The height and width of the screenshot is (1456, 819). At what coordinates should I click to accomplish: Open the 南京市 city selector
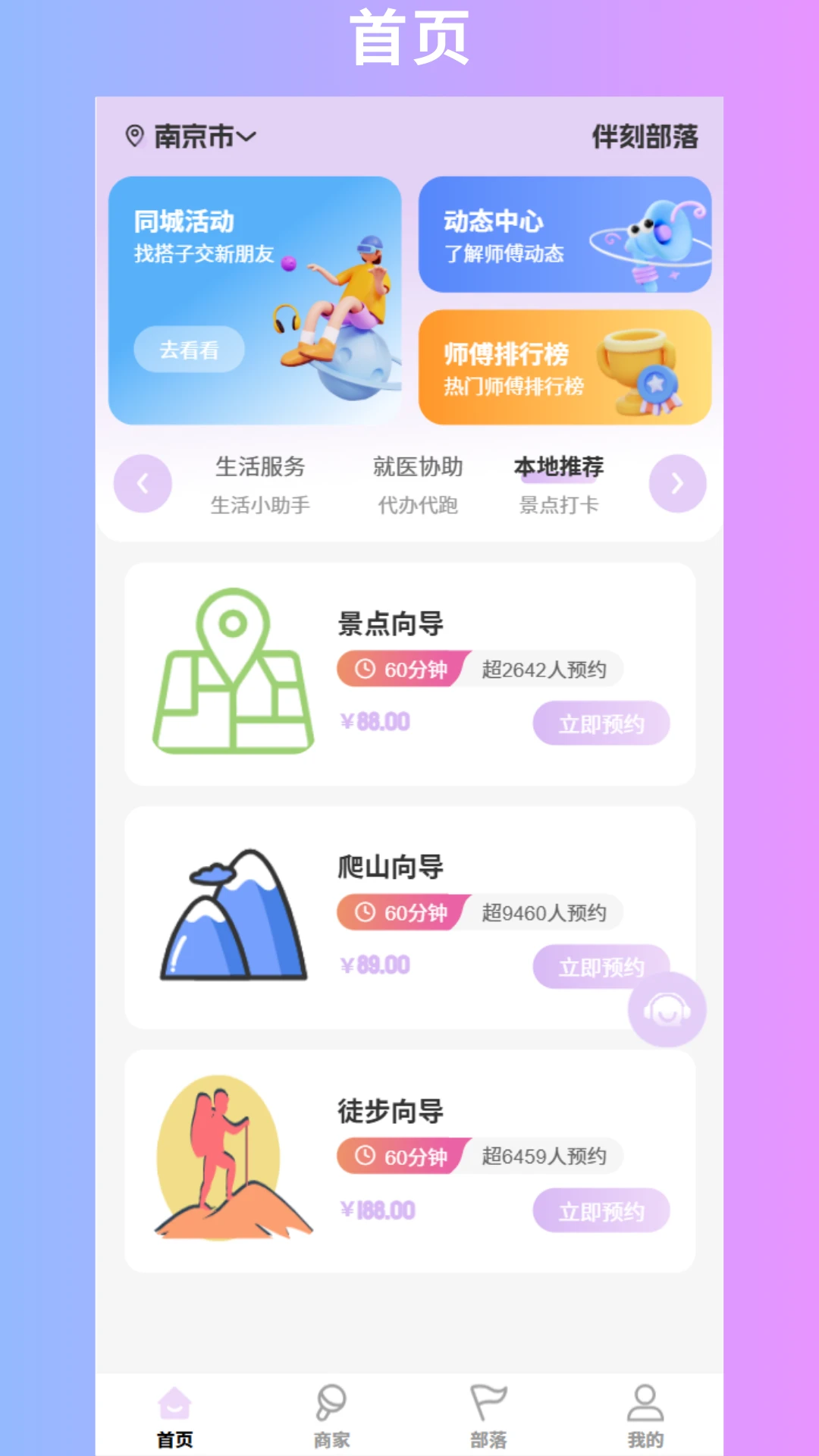tap(191, 136)
